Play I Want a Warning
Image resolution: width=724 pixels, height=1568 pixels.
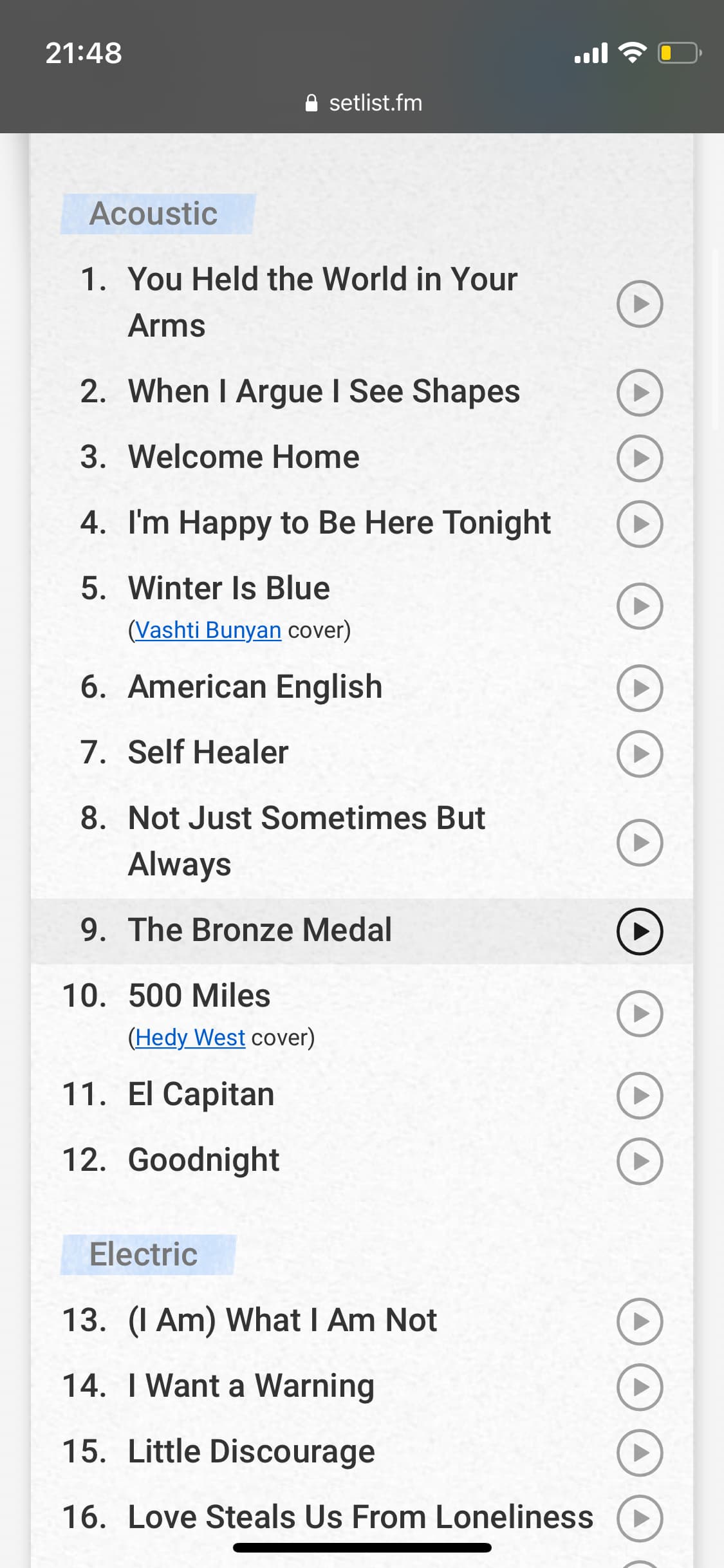pos(639,1387)
